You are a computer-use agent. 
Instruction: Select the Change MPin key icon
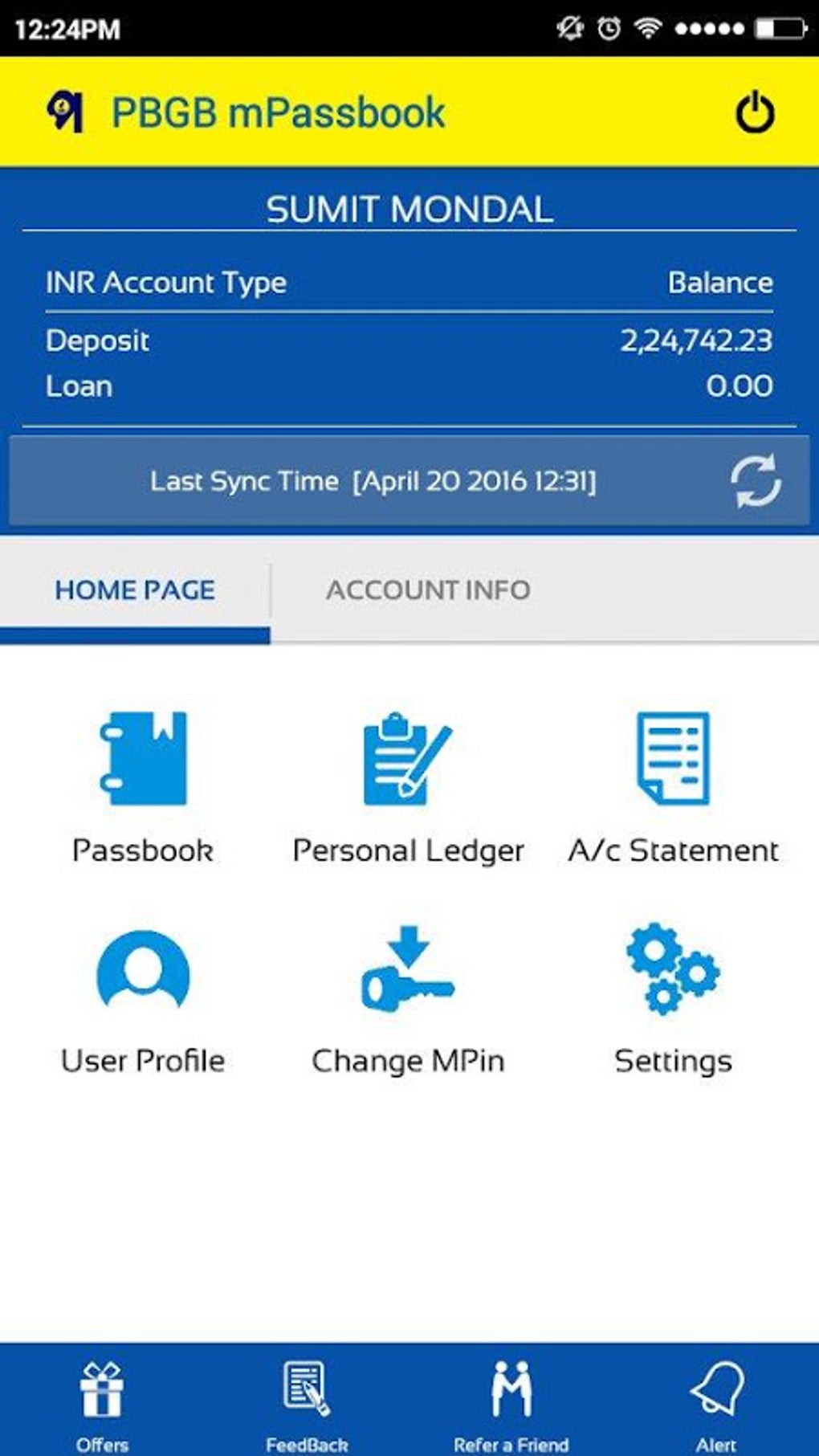tap(408, 972)
